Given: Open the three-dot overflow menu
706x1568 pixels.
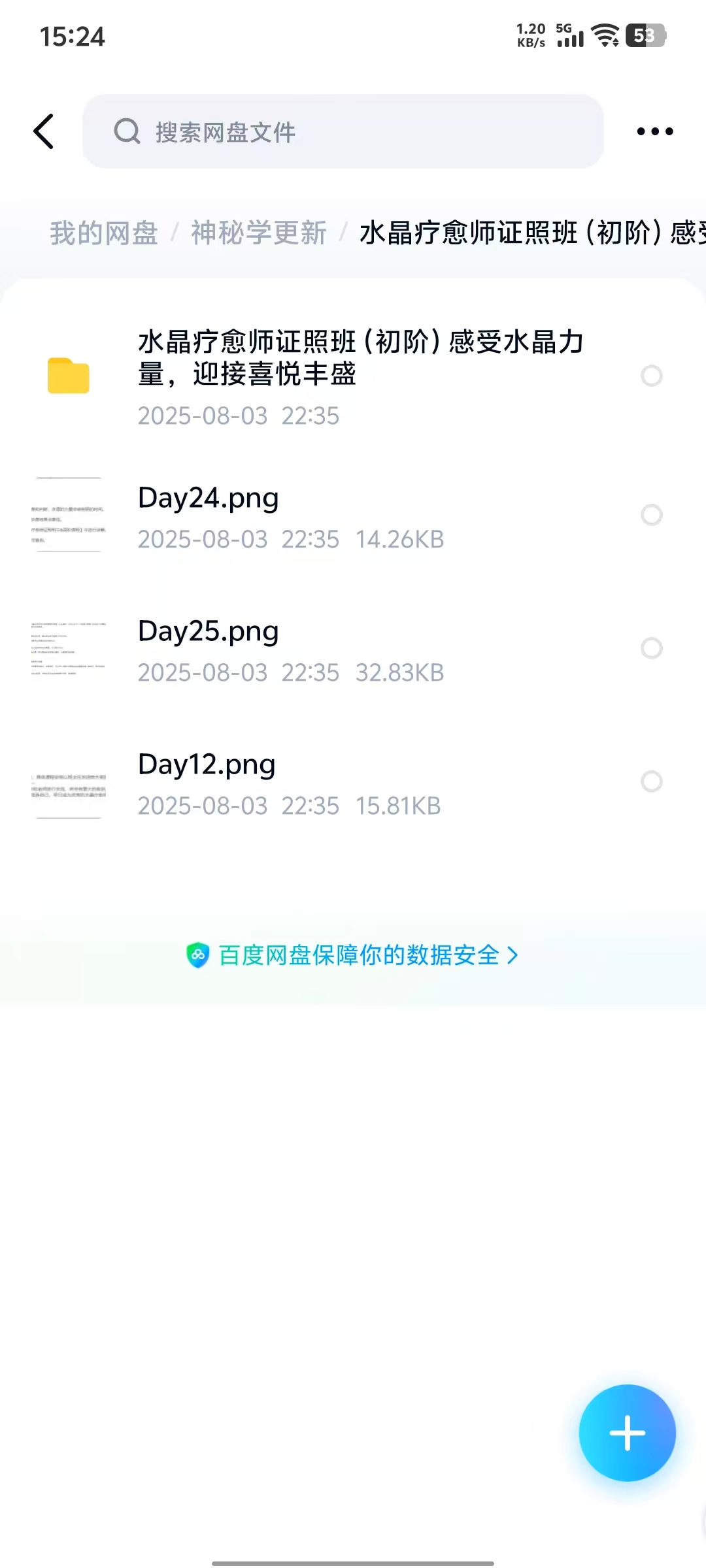Looking at the screenshot, I should pos(654,131).
